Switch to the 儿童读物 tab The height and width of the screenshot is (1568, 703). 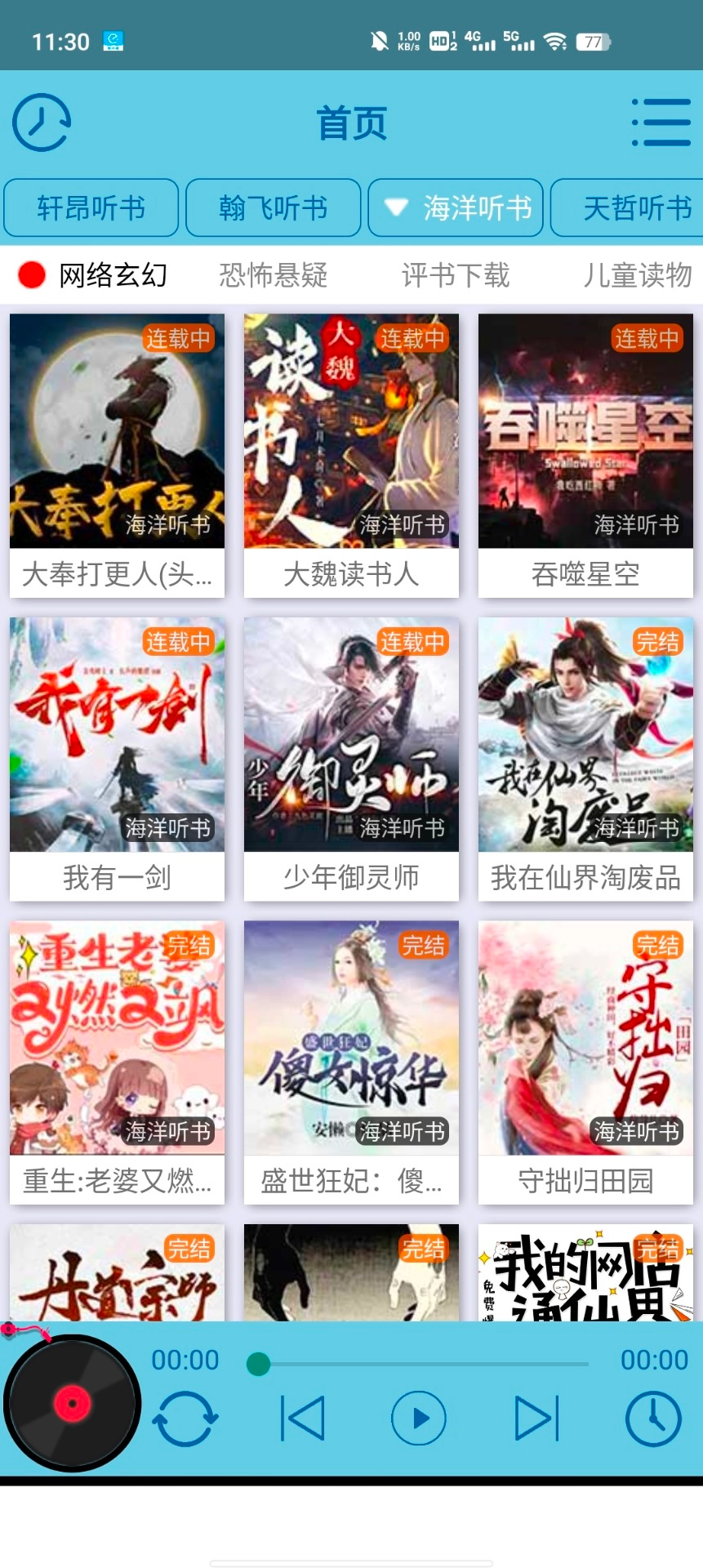(639, 276)
